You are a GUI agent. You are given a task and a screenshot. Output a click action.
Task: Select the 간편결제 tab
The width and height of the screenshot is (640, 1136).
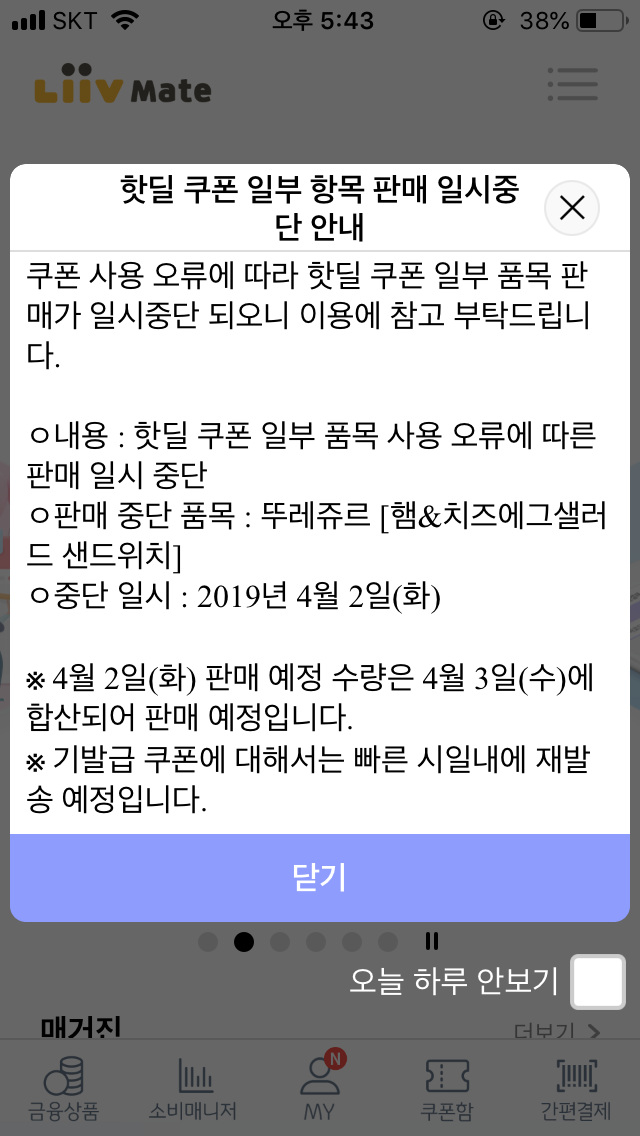pos(576,1089)
